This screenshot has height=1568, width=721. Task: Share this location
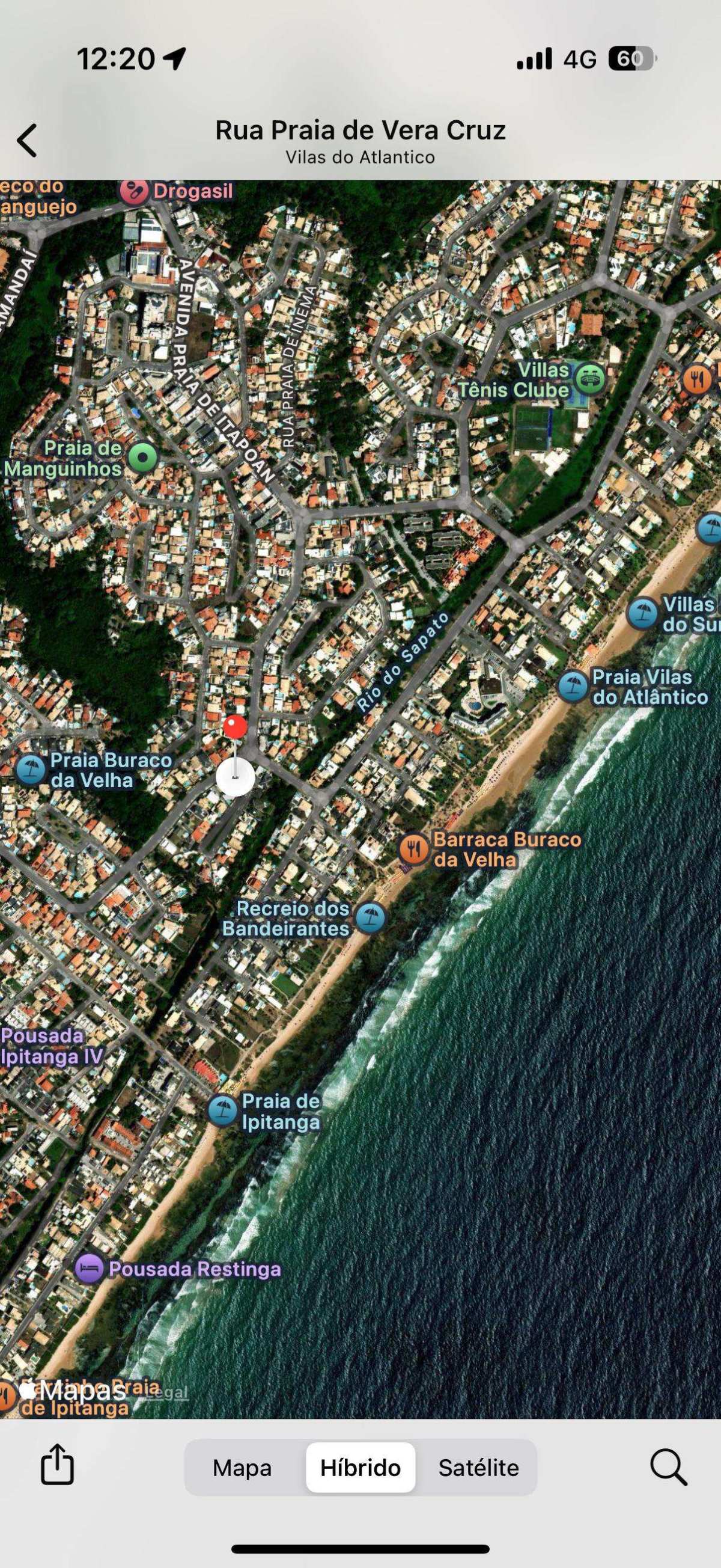click(x=57, y=1464)
